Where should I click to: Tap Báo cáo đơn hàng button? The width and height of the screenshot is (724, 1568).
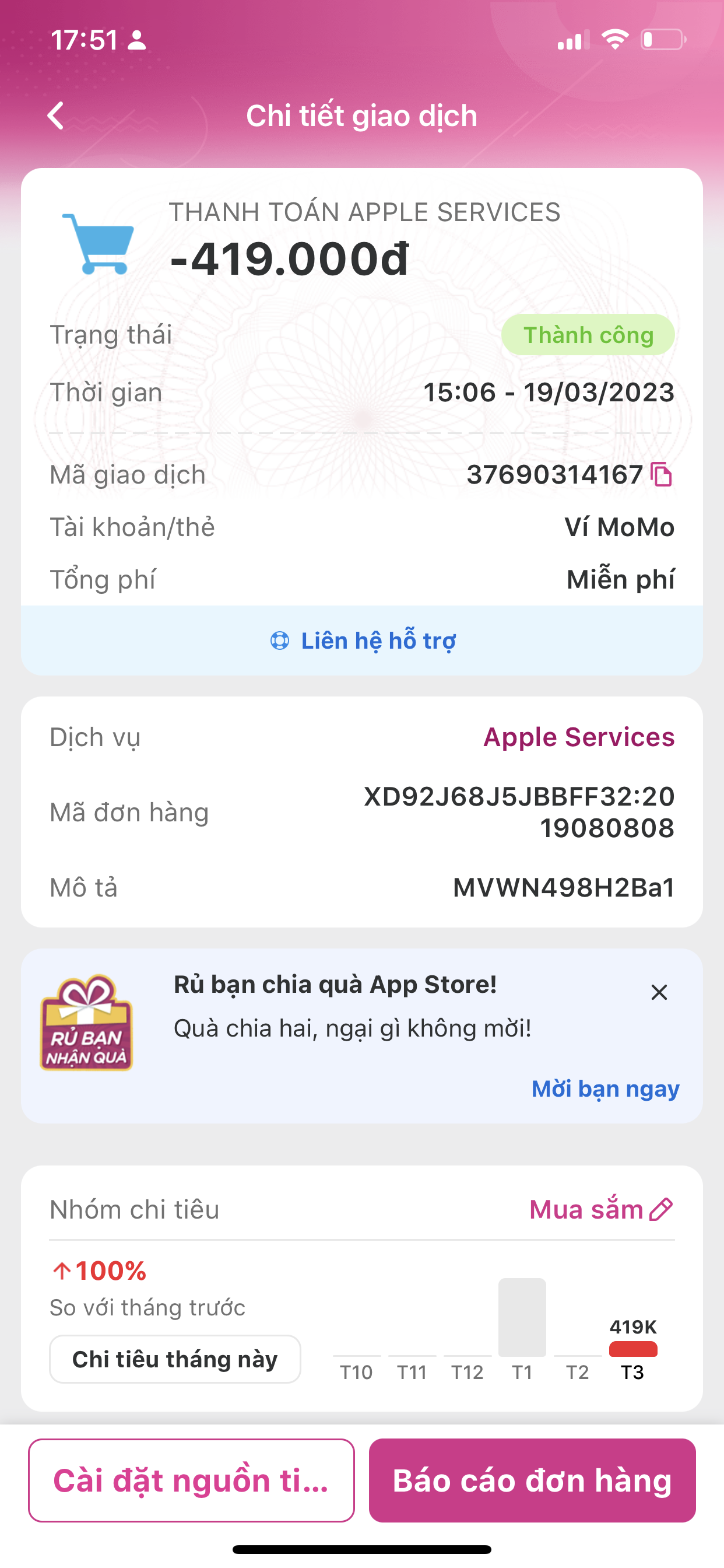532,1480
